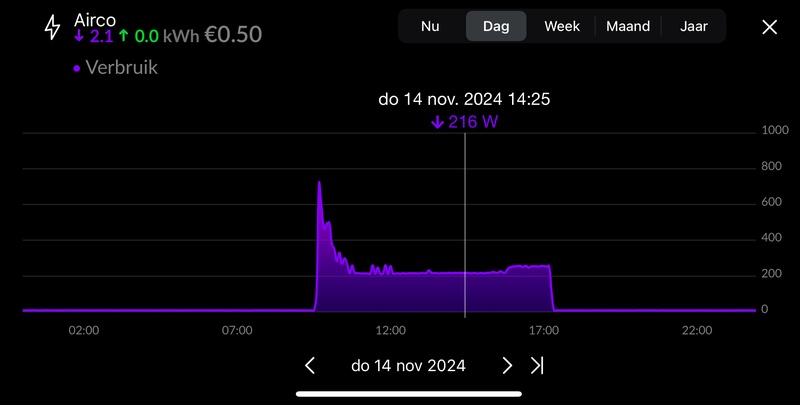Open the date picker for do 14 nov 2024
Screen dimensions: 800x405
408,366
